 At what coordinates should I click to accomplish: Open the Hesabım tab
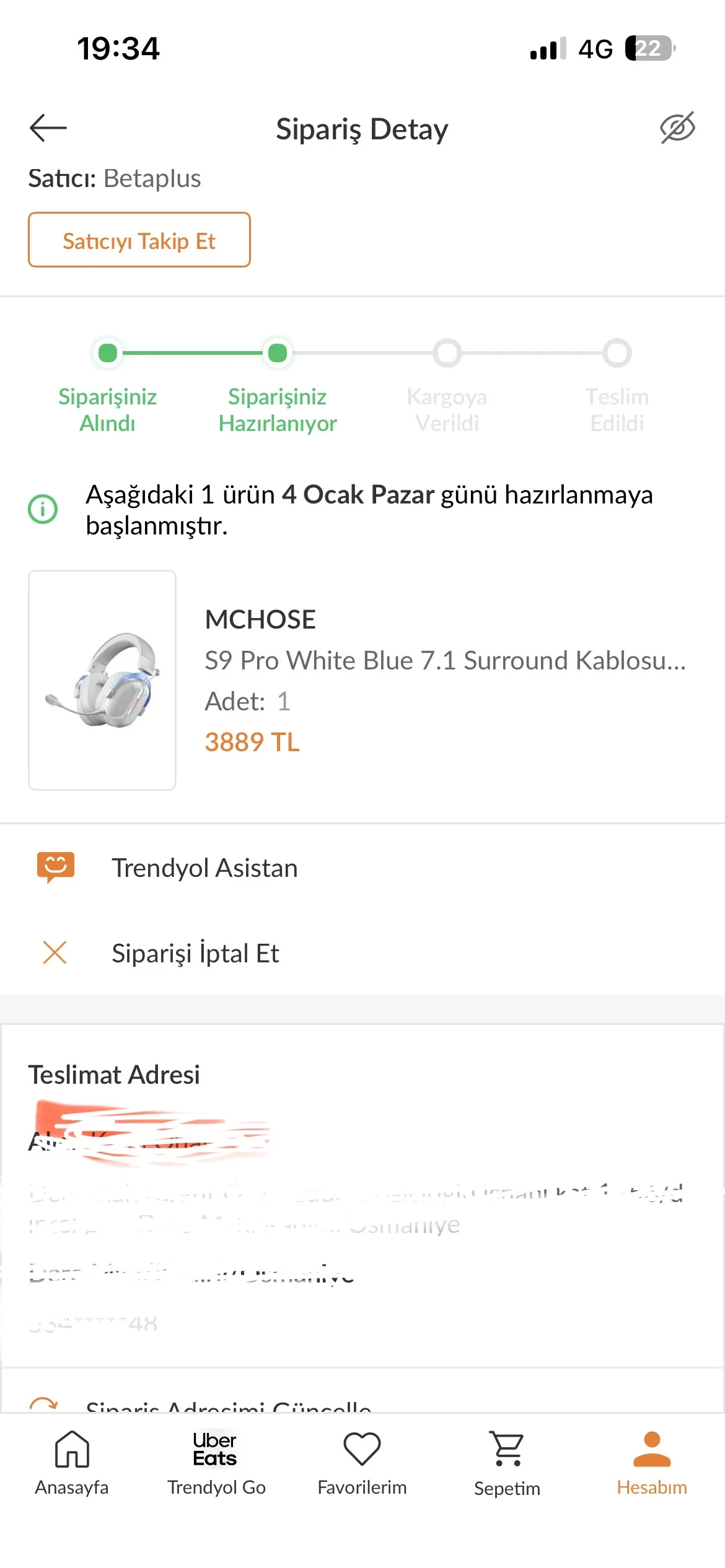(652, 1463)
